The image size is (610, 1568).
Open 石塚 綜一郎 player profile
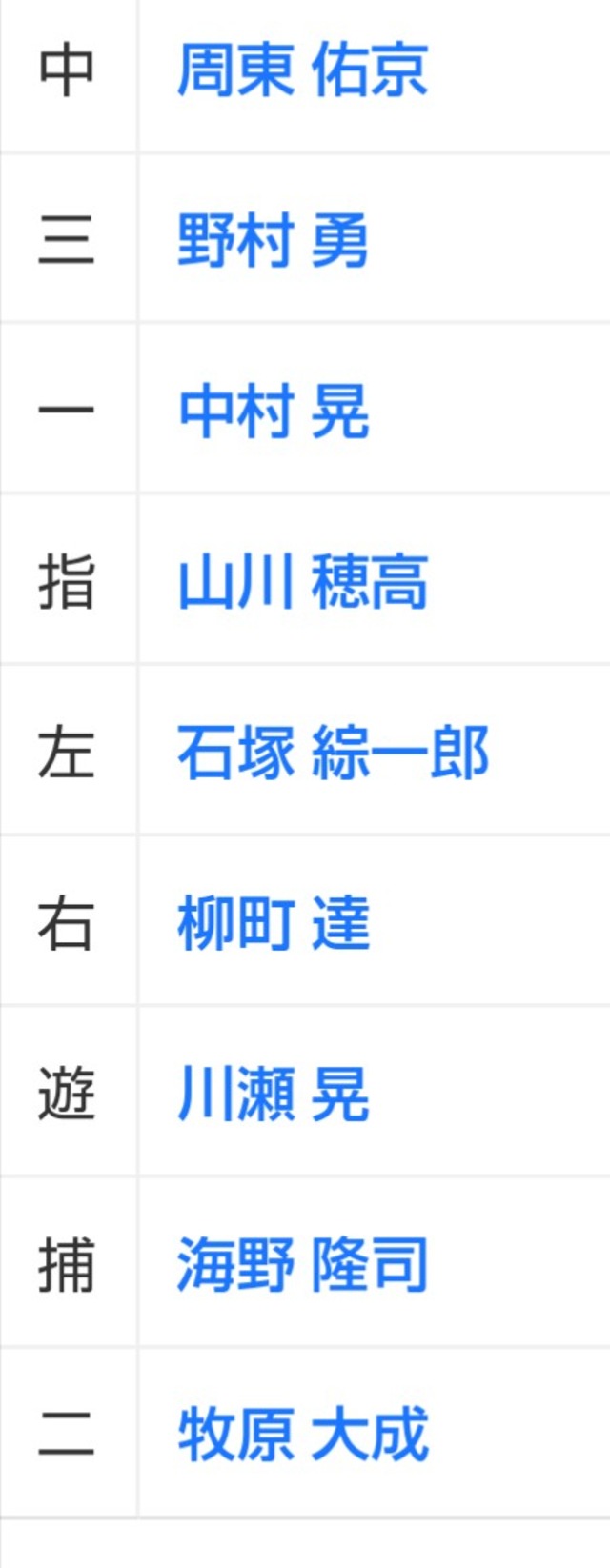(x=333, y=752)
